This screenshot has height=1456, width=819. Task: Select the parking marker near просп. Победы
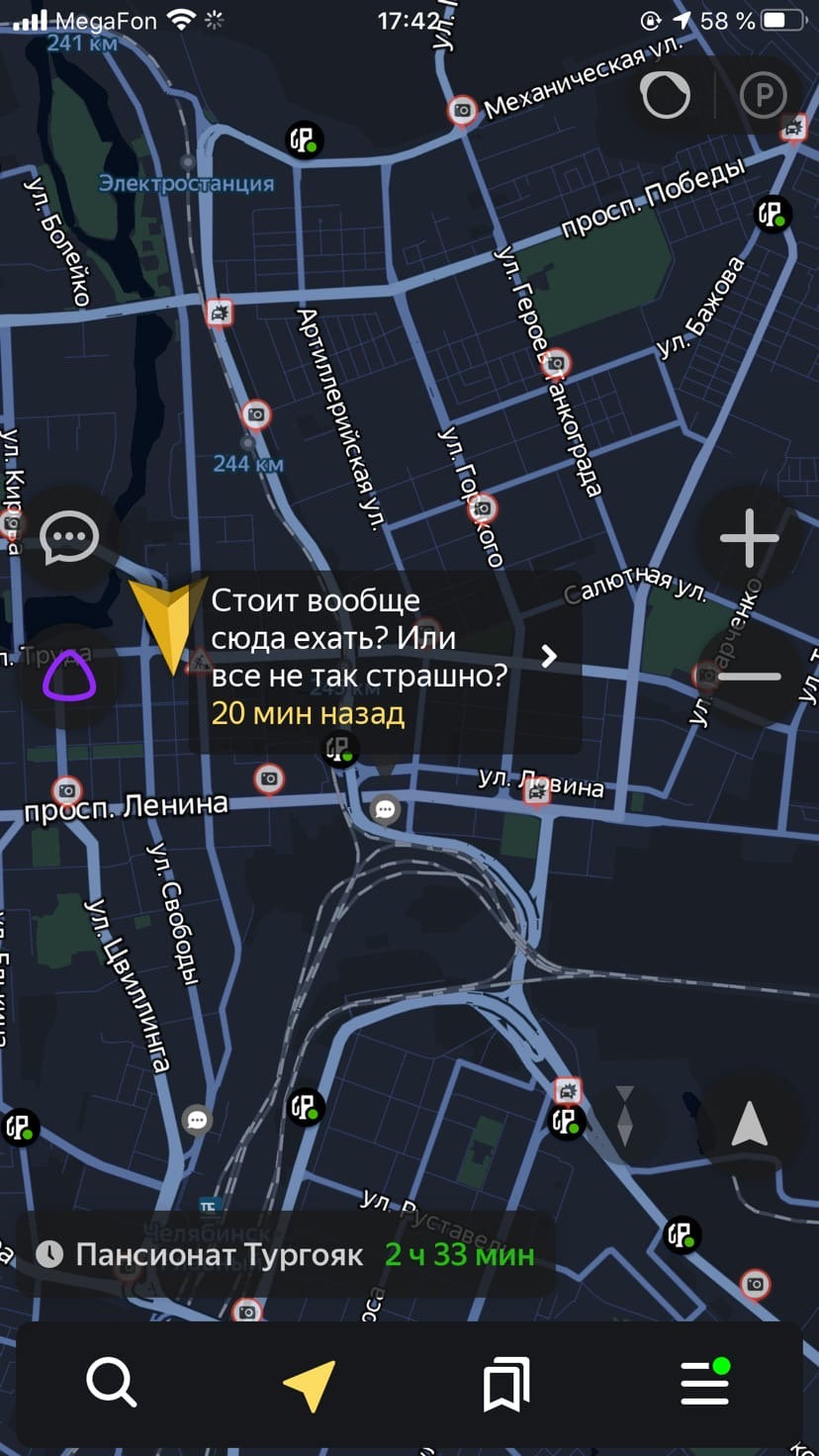(x=773, y=214)
